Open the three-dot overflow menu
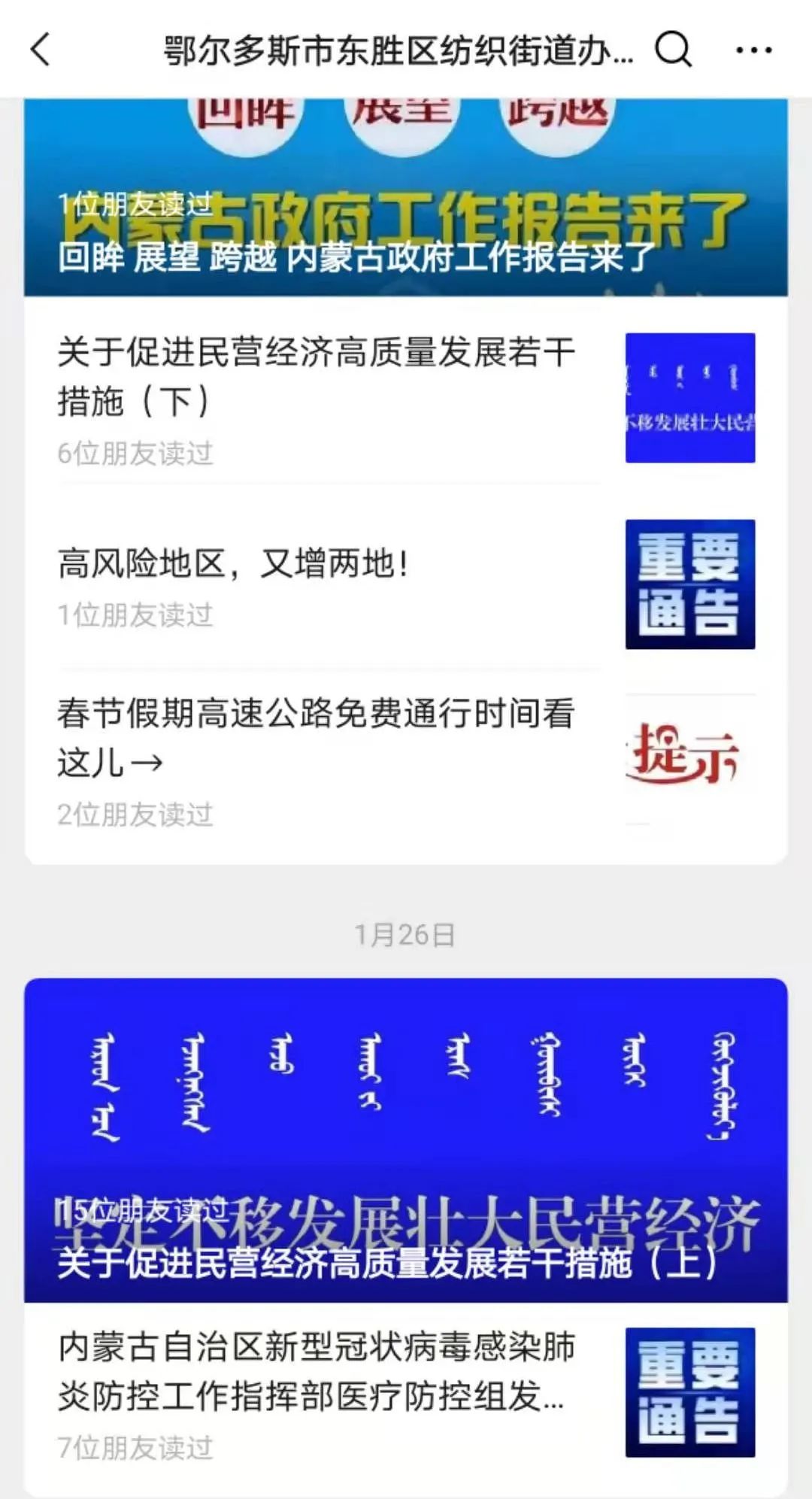Image resolution: width=812 pixels, height=1499 pixels. (x=753, y=50)
